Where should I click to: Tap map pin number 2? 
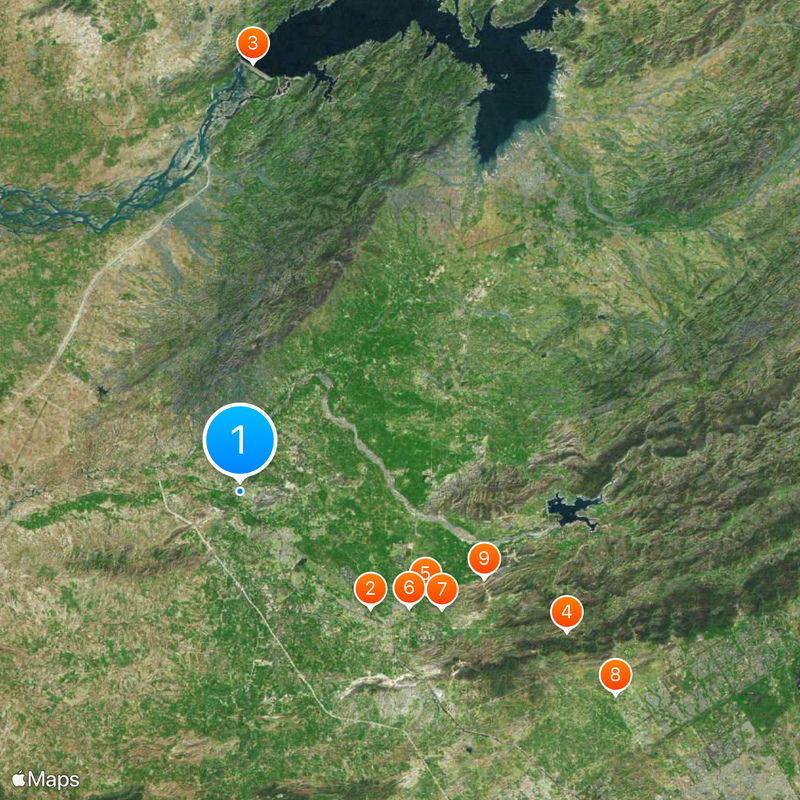point(371,588)
